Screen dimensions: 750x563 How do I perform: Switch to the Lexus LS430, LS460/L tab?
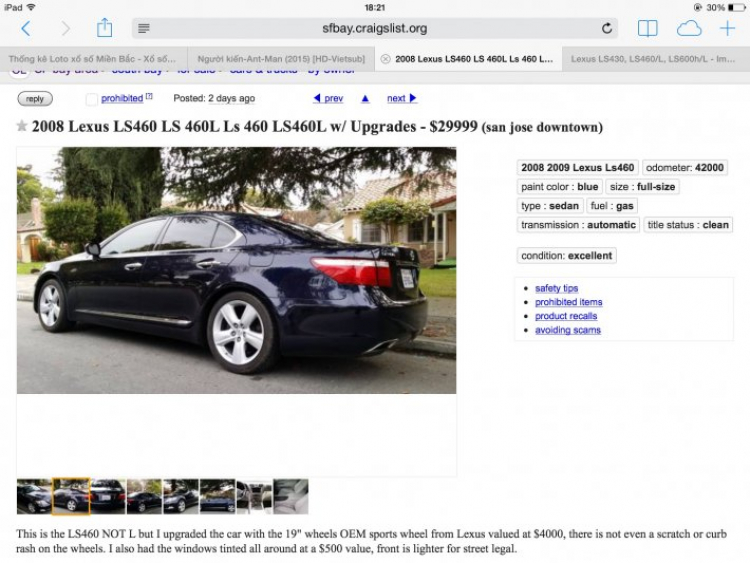[x=653, y=59]
